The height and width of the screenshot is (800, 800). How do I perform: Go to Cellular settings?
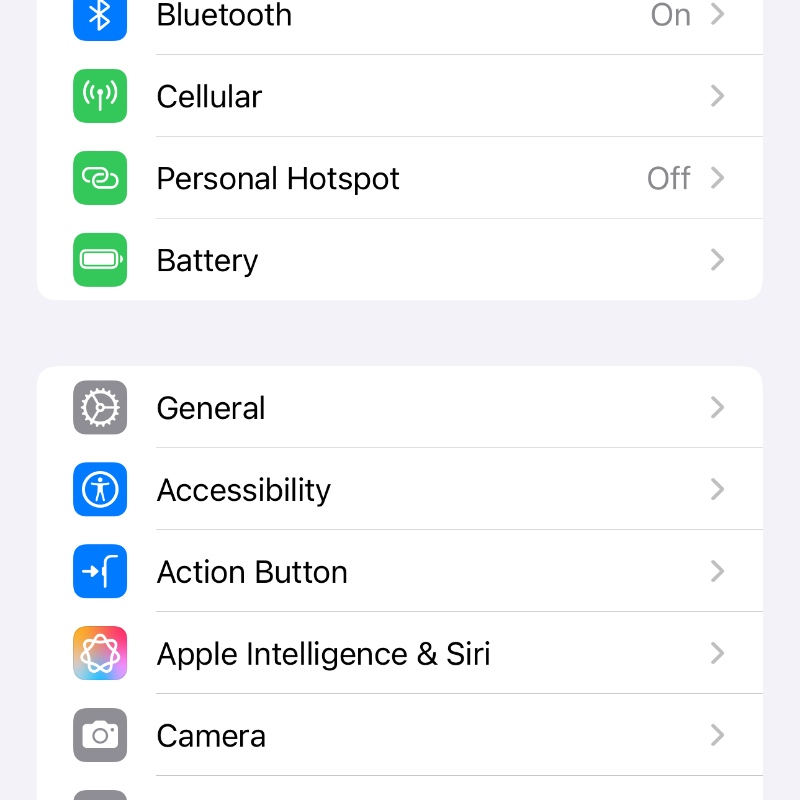(400, 96)
